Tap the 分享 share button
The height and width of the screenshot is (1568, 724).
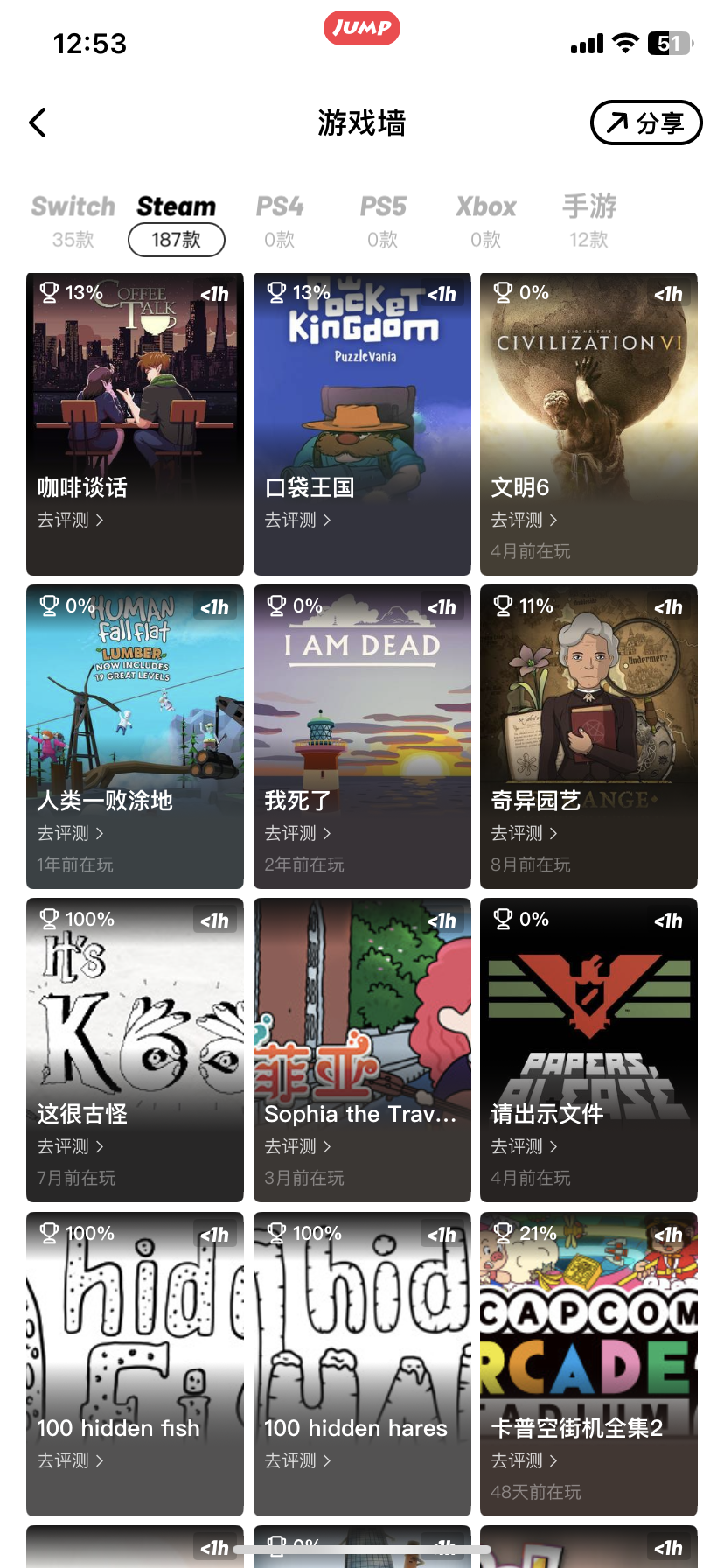click(646, 122)
